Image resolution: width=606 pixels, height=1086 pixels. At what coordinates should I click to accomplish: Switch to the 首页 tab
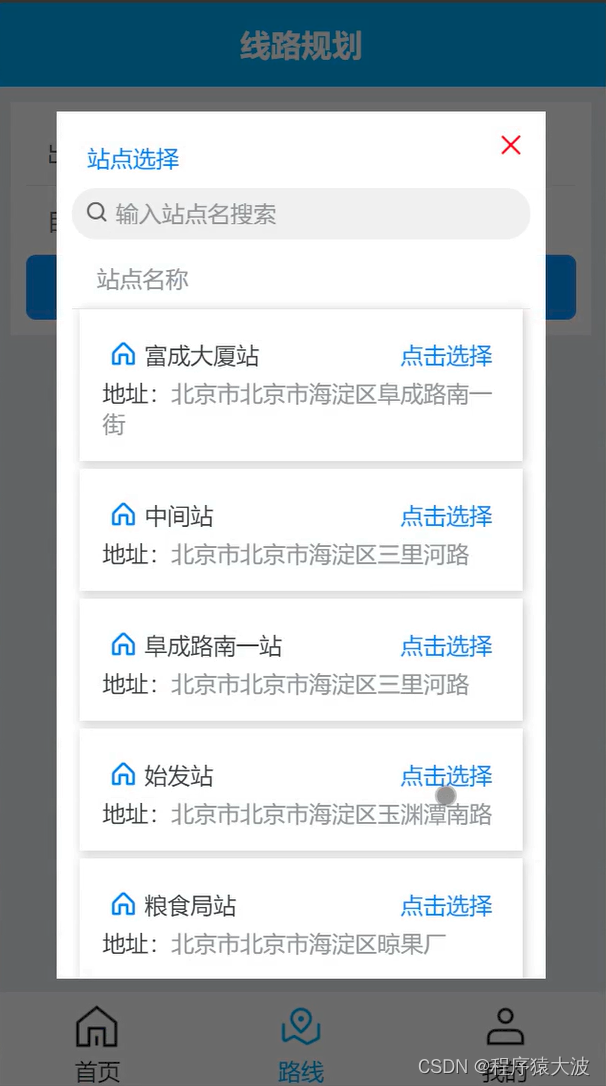(x=98, y=1044)
